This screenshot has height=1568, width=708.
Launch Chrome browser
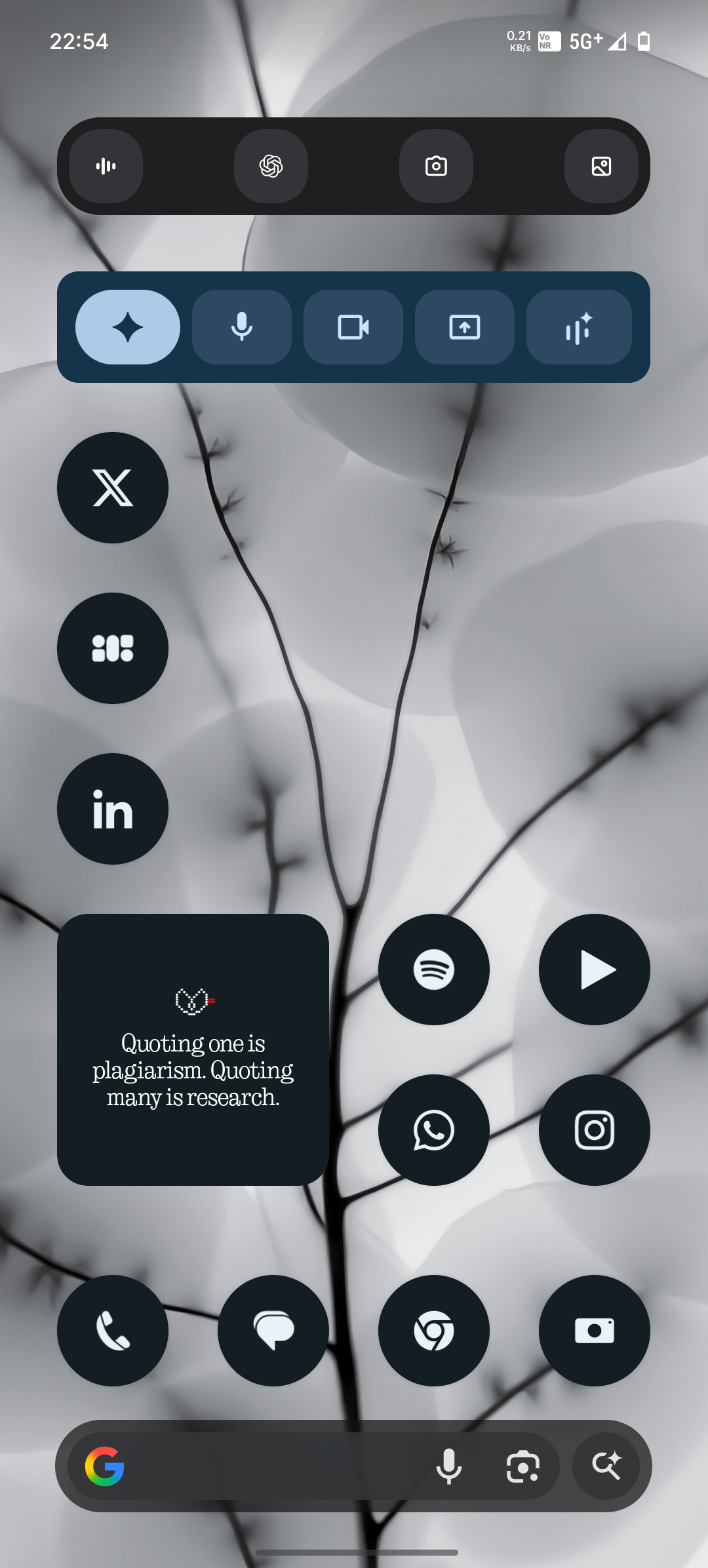(434, 1331)
